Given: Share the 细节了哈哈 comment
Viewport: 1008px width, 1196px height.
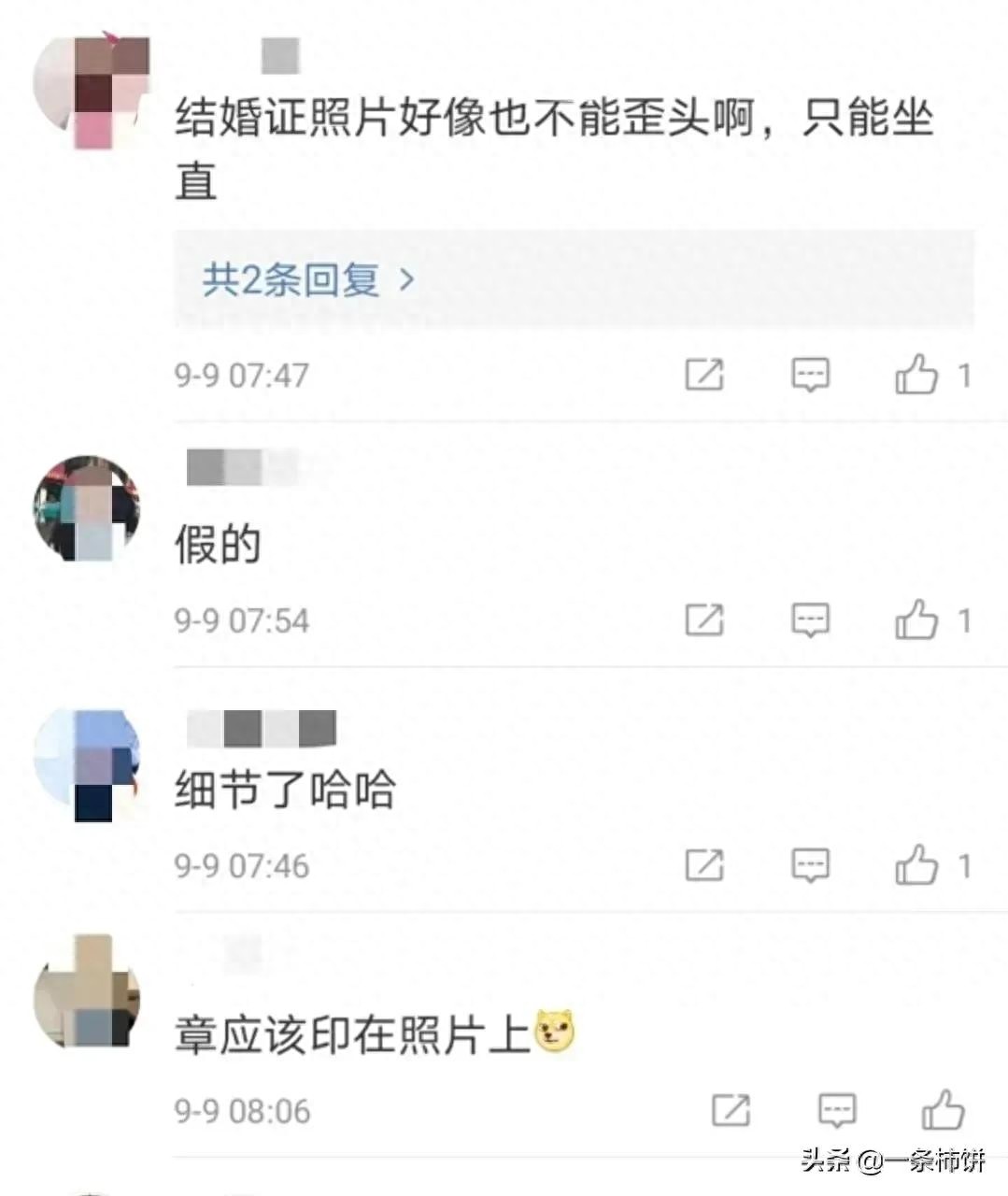Looking at the screenshot, I should click(704, 865).
